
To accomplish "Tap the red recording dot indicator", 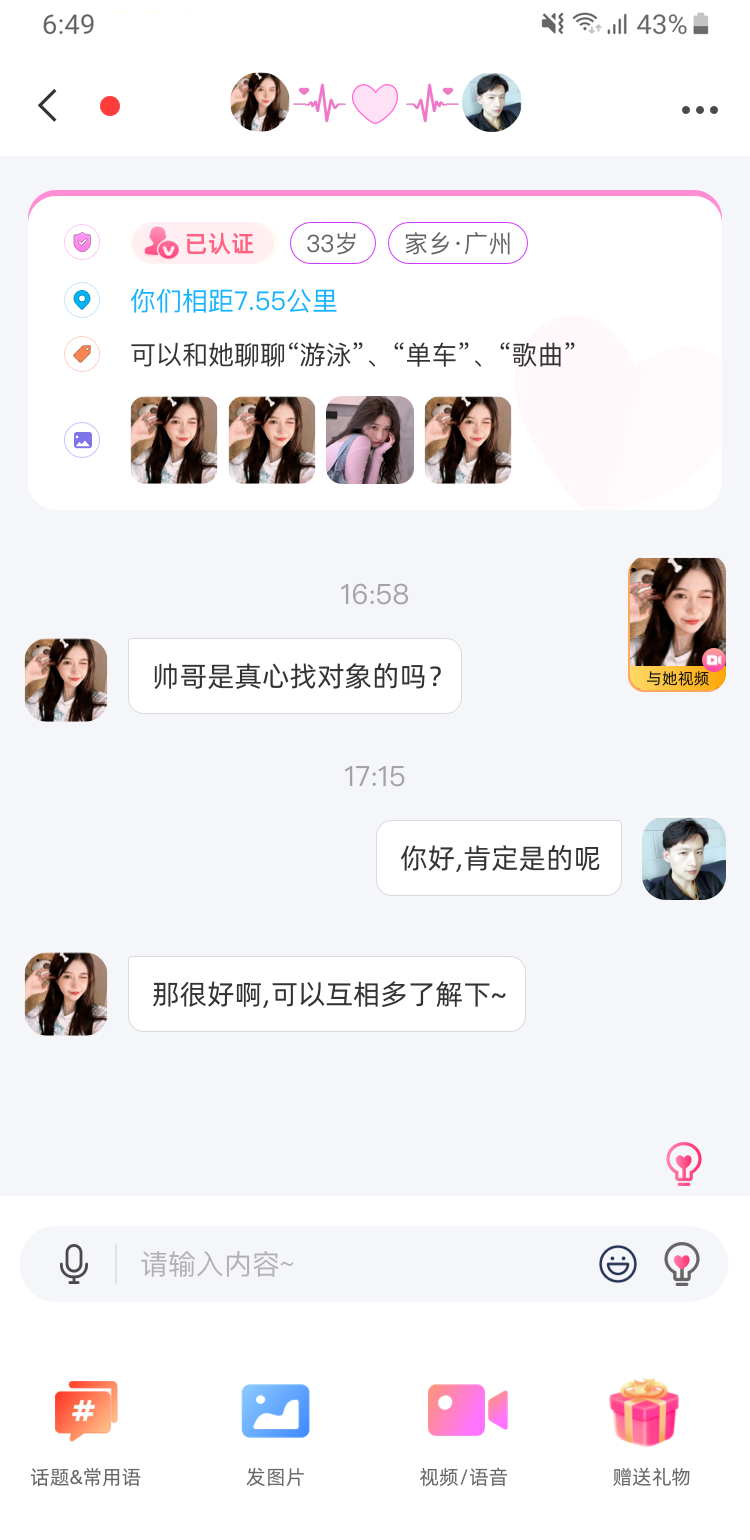I will click(110, 103).
